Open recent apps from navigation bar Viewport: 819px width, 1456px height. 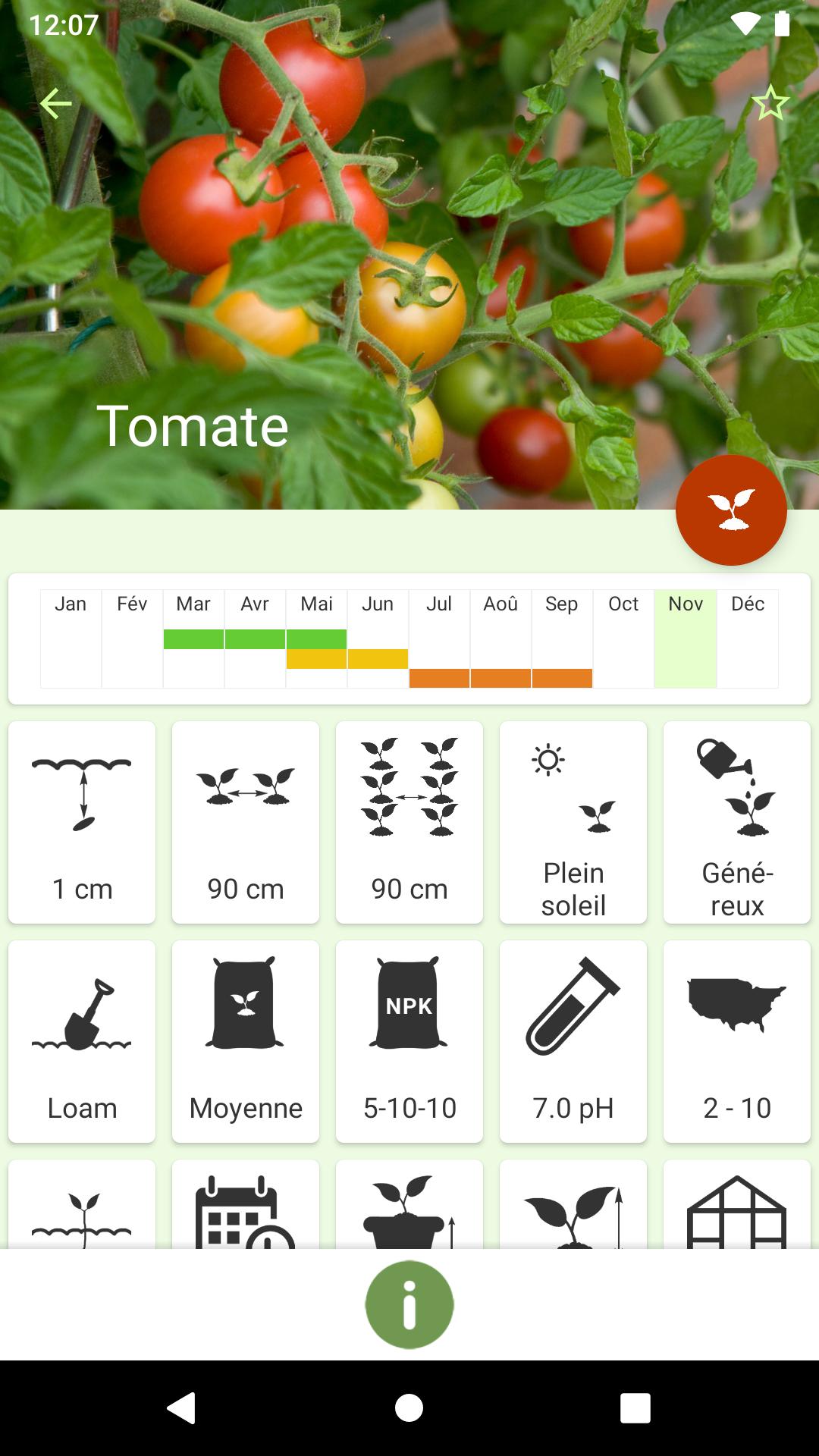pyautogui.click(x=635, y=1408)
